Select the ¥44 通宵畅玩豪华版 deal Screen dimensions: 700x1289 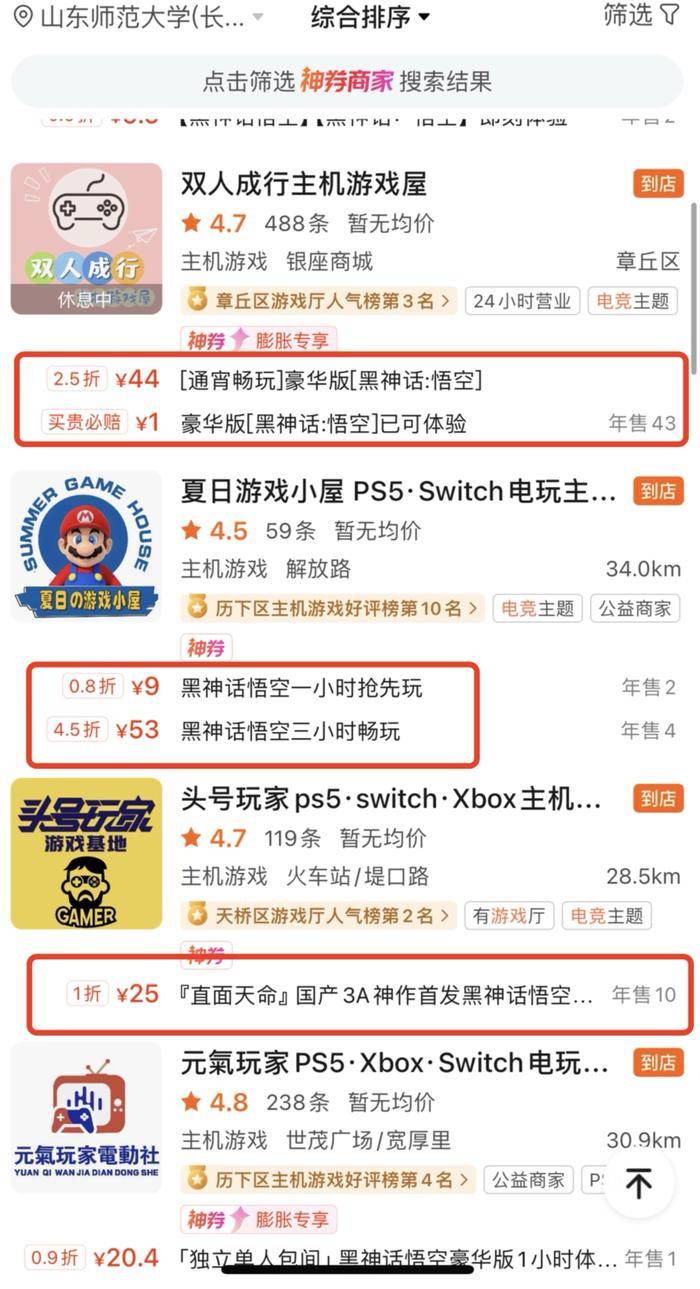[332, 380]
